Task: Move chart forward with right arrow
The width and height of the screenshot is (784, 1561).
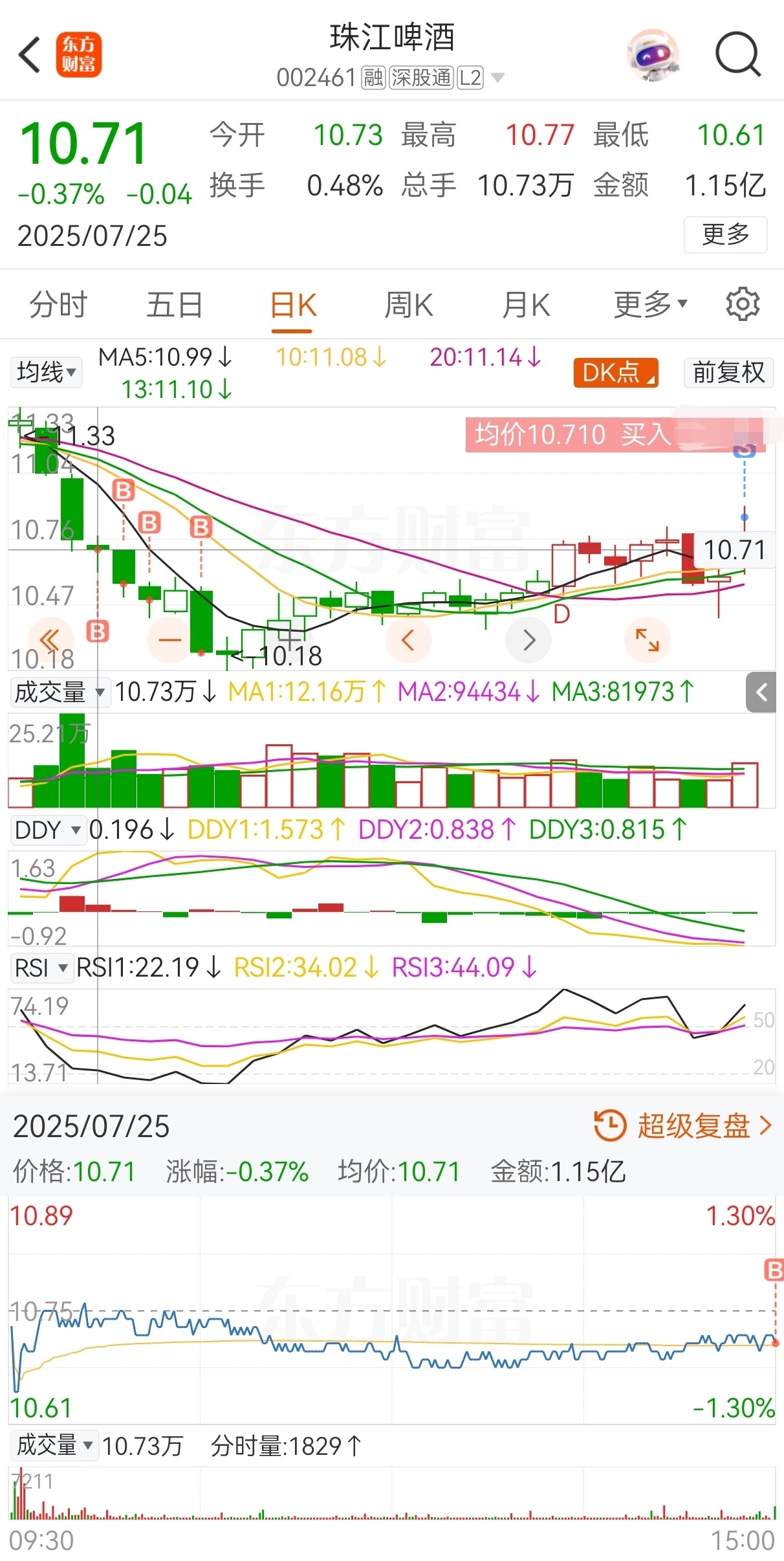Action: tap(528, 640)
